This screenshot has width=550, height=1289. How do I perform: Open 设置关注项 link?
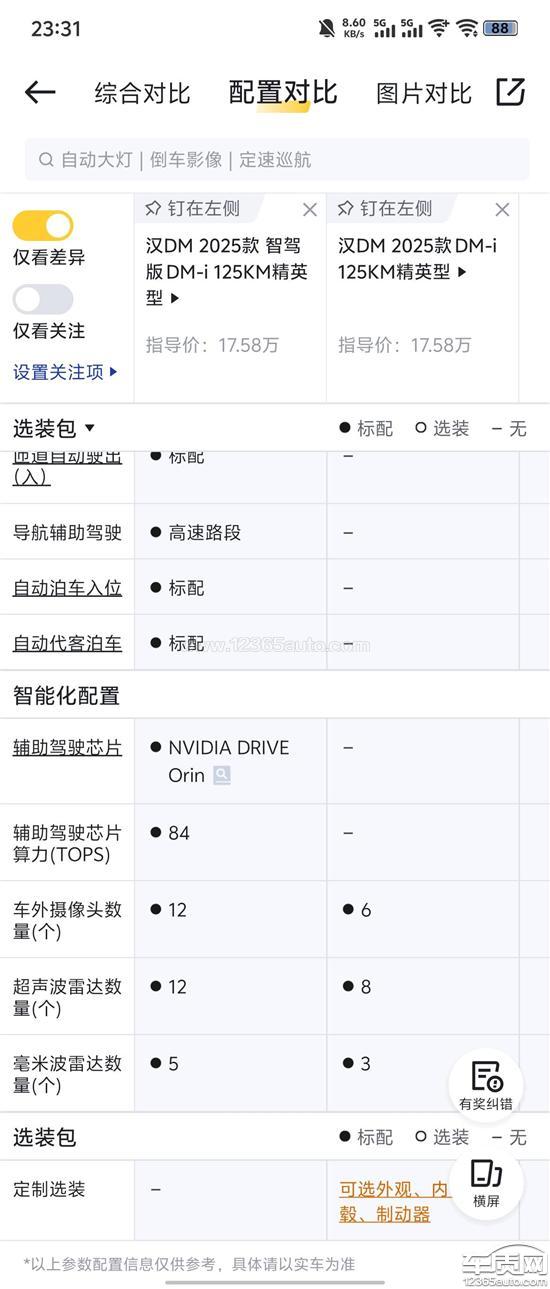(65, 372)
